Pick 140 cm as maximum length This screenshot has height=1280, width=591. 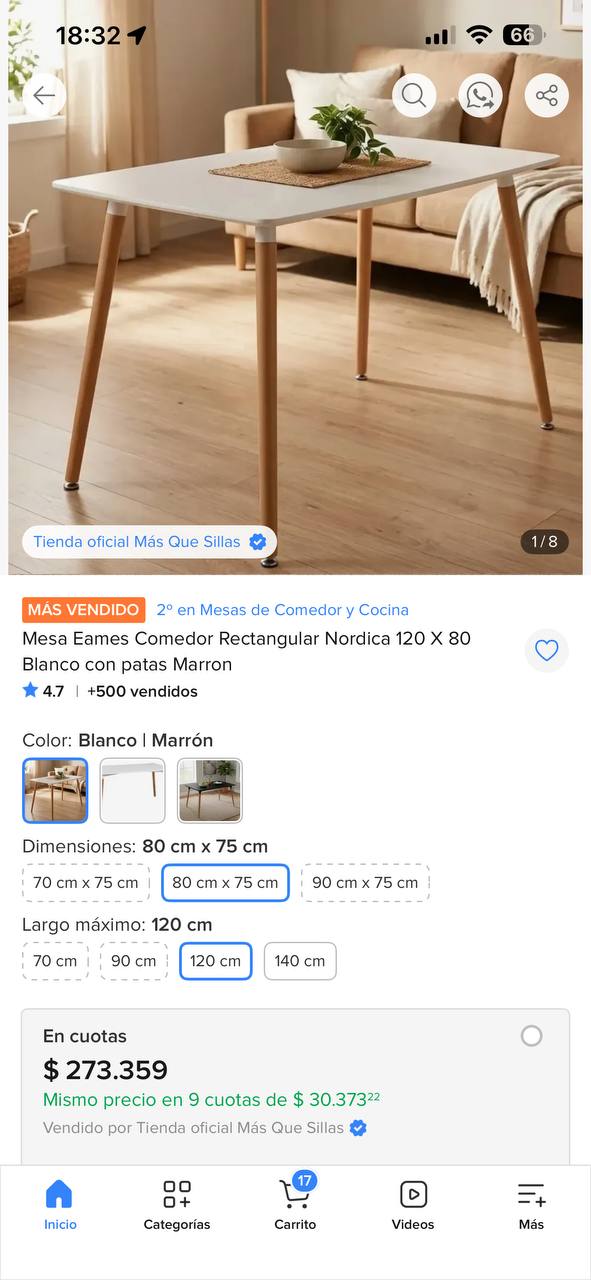tap(300, 961)
